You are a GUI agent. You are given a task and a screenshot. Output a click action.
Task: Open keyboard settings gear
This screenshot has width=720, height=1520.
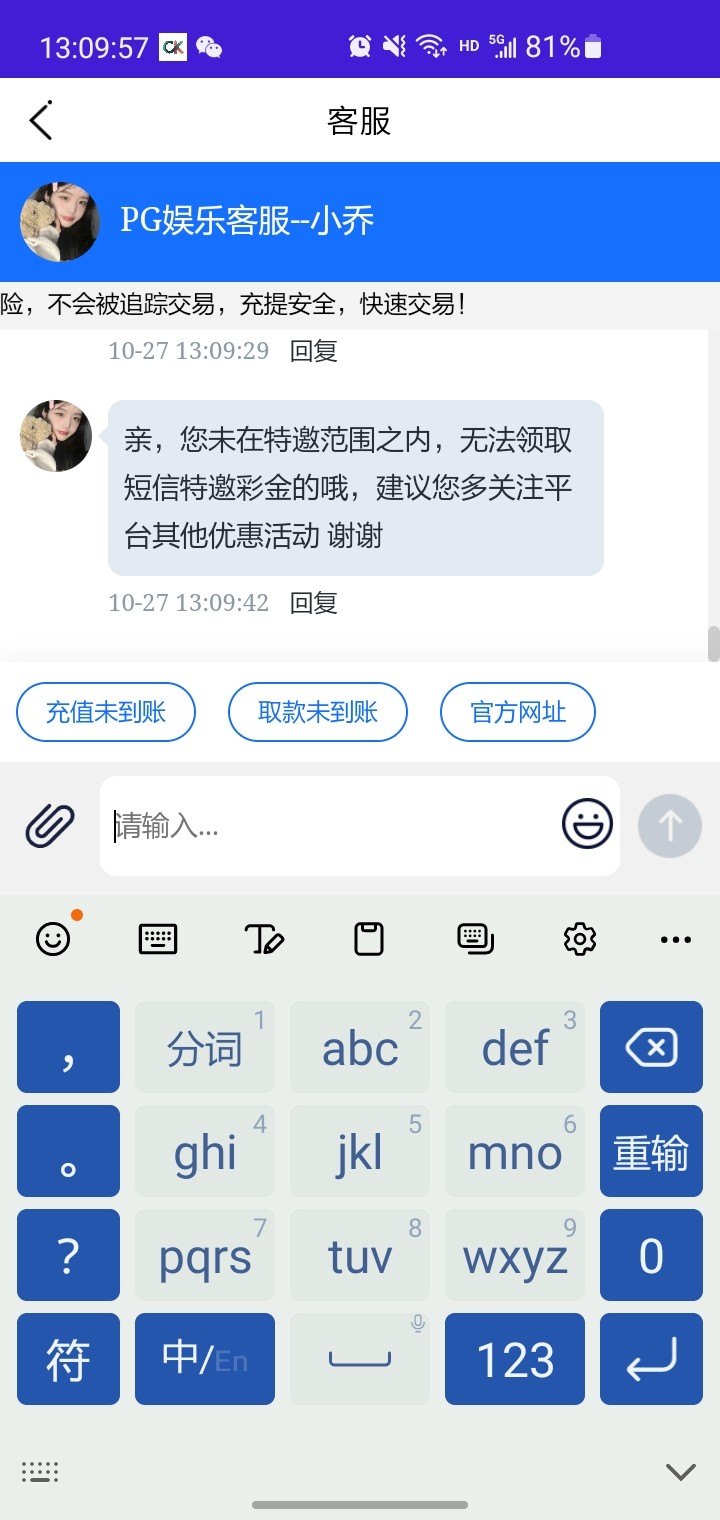coord(580,939)
